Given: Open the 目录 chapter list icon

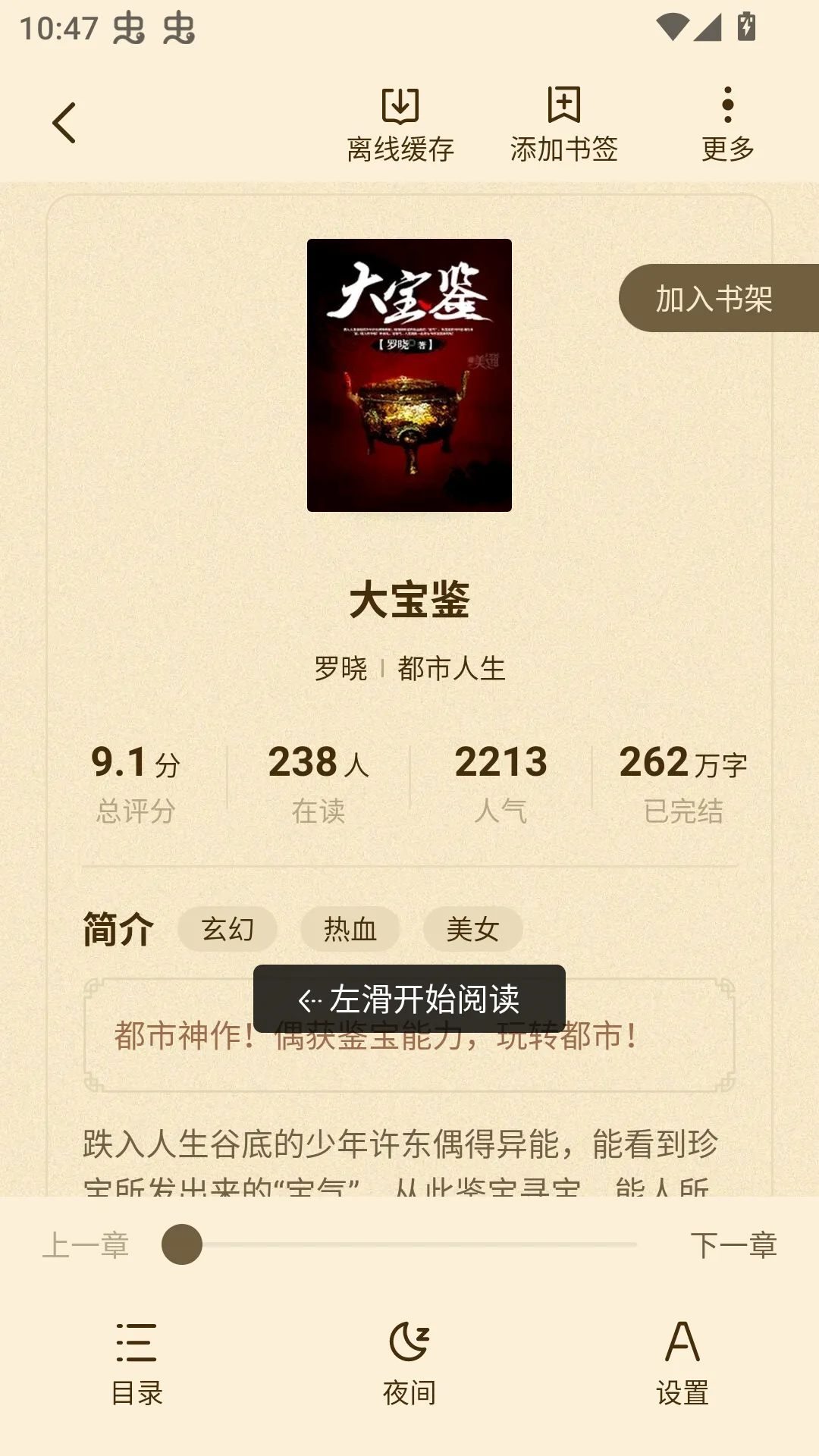Looking at the screenshot, I should click(x=136, y=1357).
